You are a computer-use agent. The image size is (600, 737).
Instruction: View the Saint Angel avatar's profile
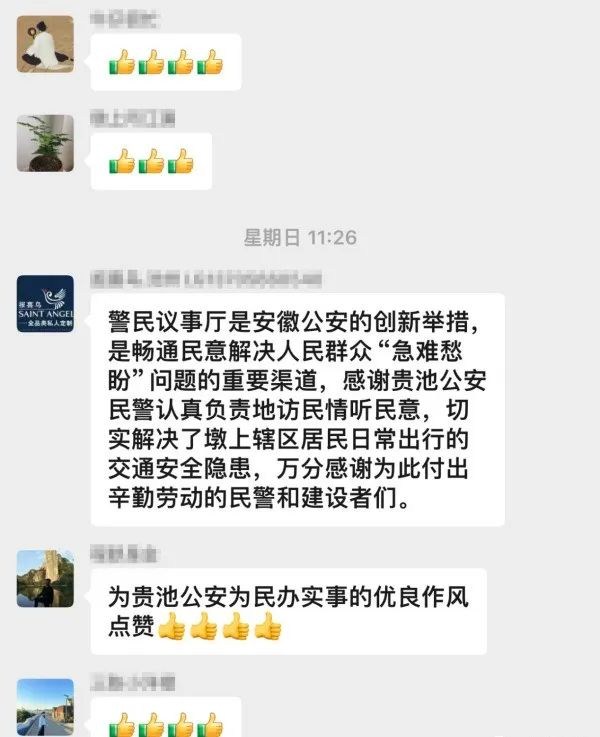pyautogui.click(x=45, y=304)
